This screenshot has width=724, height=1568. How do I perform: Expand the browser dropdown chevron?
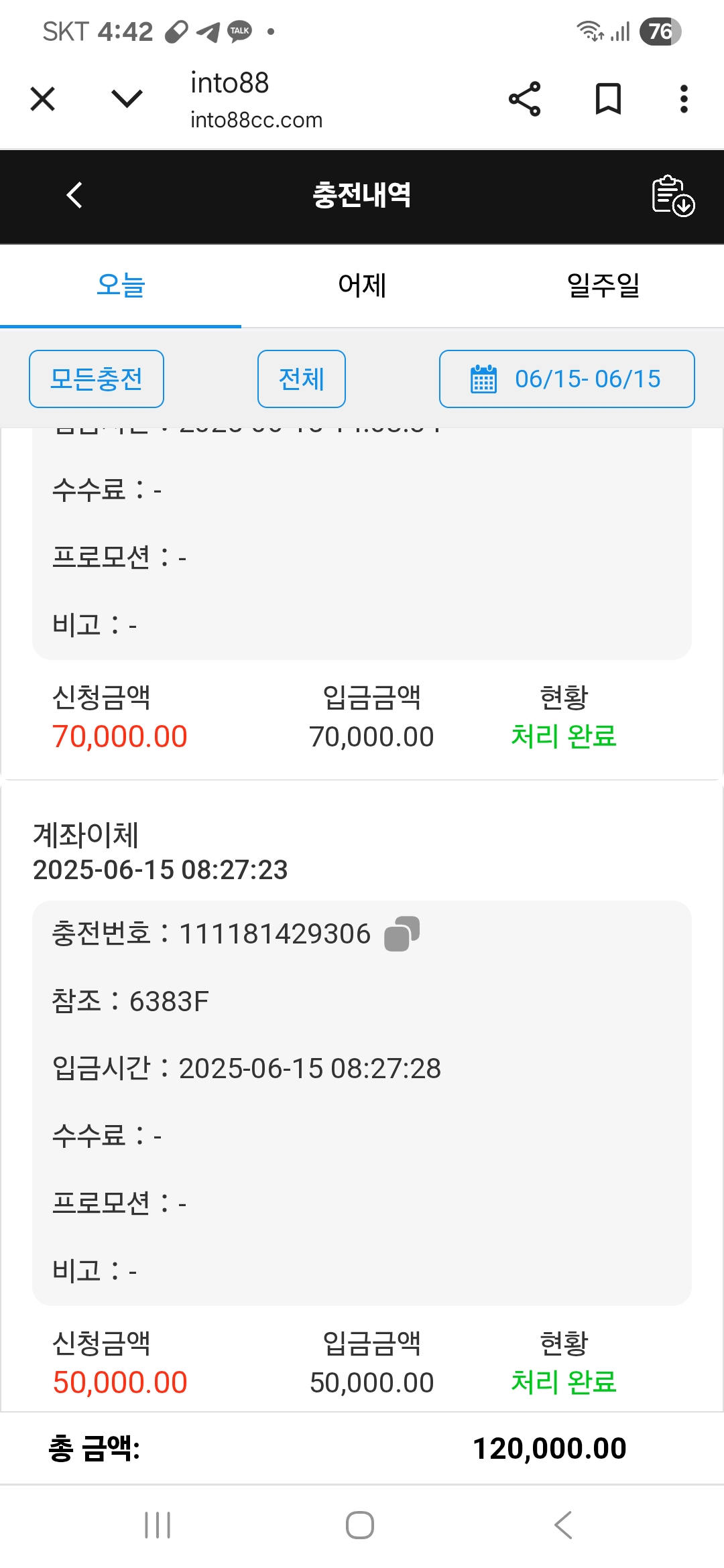pyautogui.click(x=127, y=99)
